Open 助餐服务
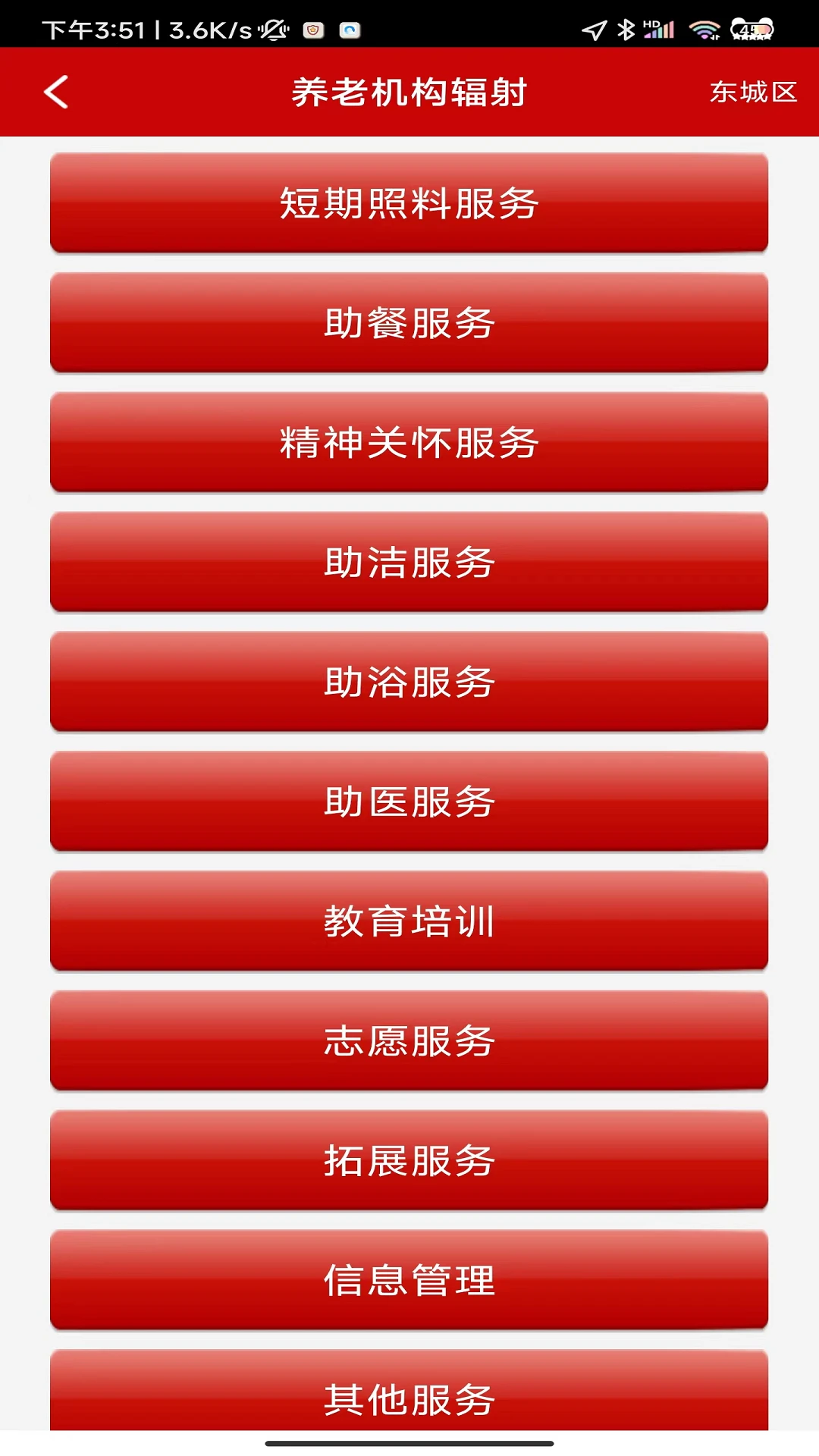819x1456 pixels. click(409, 322)
